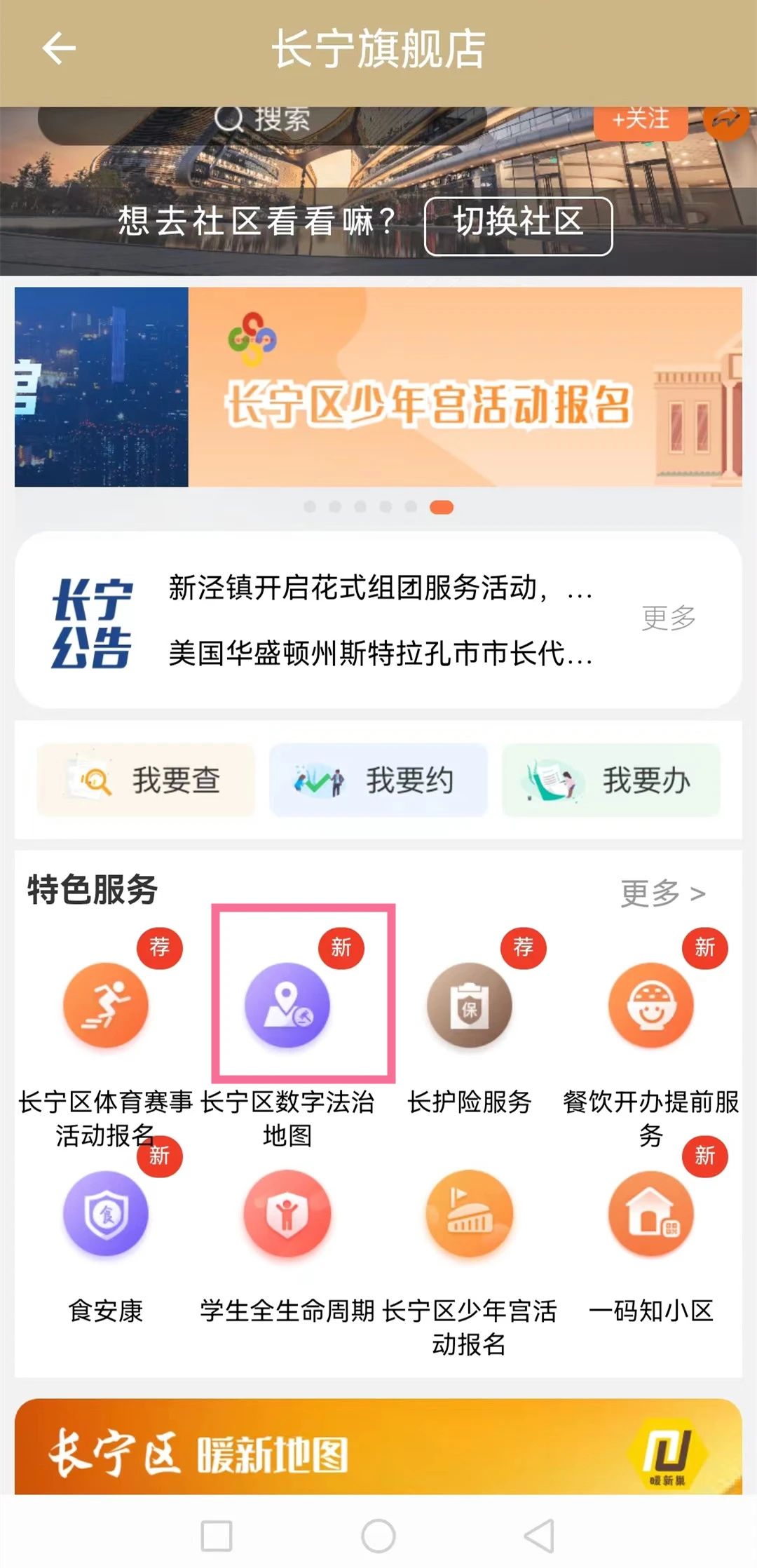Open 长护险服务
Screen dimensions: 757x1568
pyautogui.click(x=469, y=1006)
